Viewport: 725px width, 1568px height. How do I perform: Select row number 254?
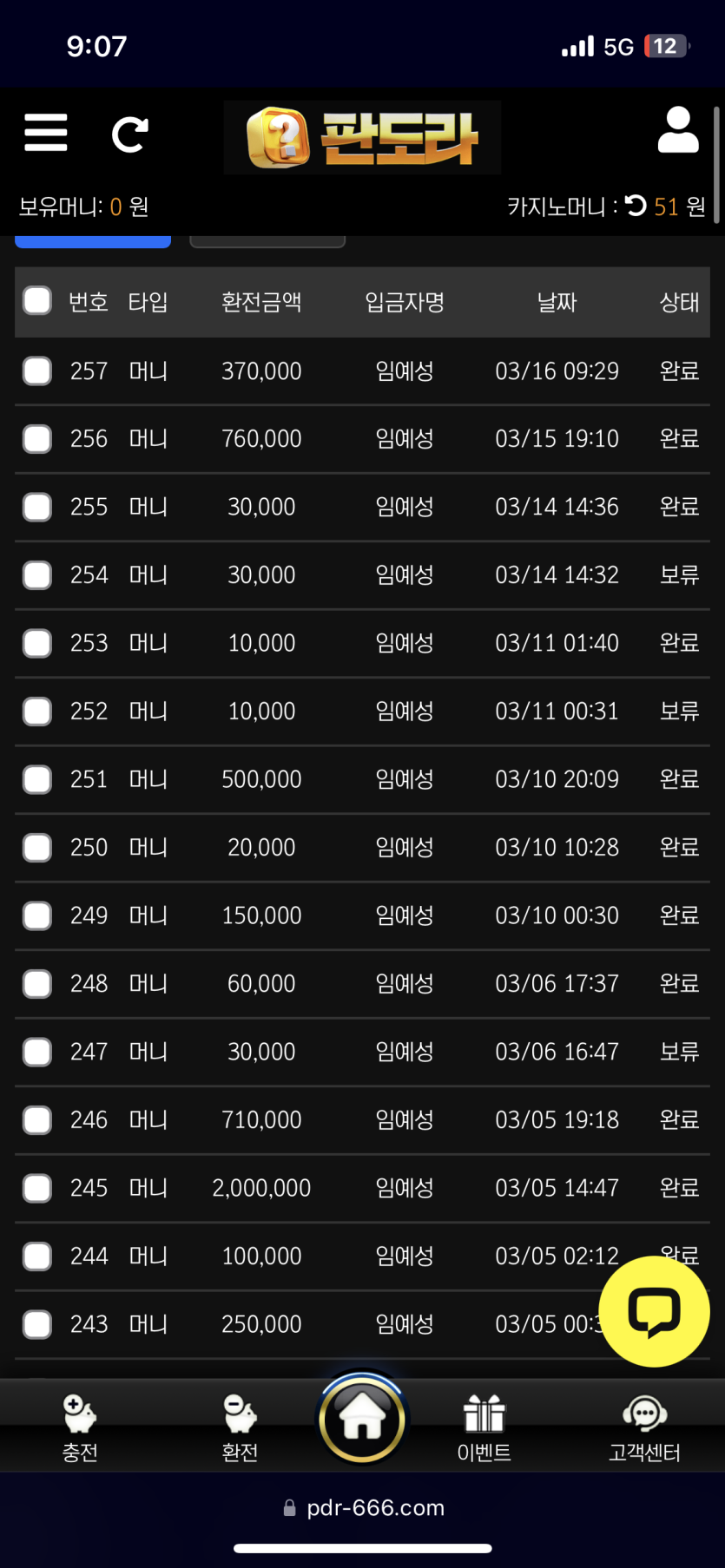click(x=37, y=574)
